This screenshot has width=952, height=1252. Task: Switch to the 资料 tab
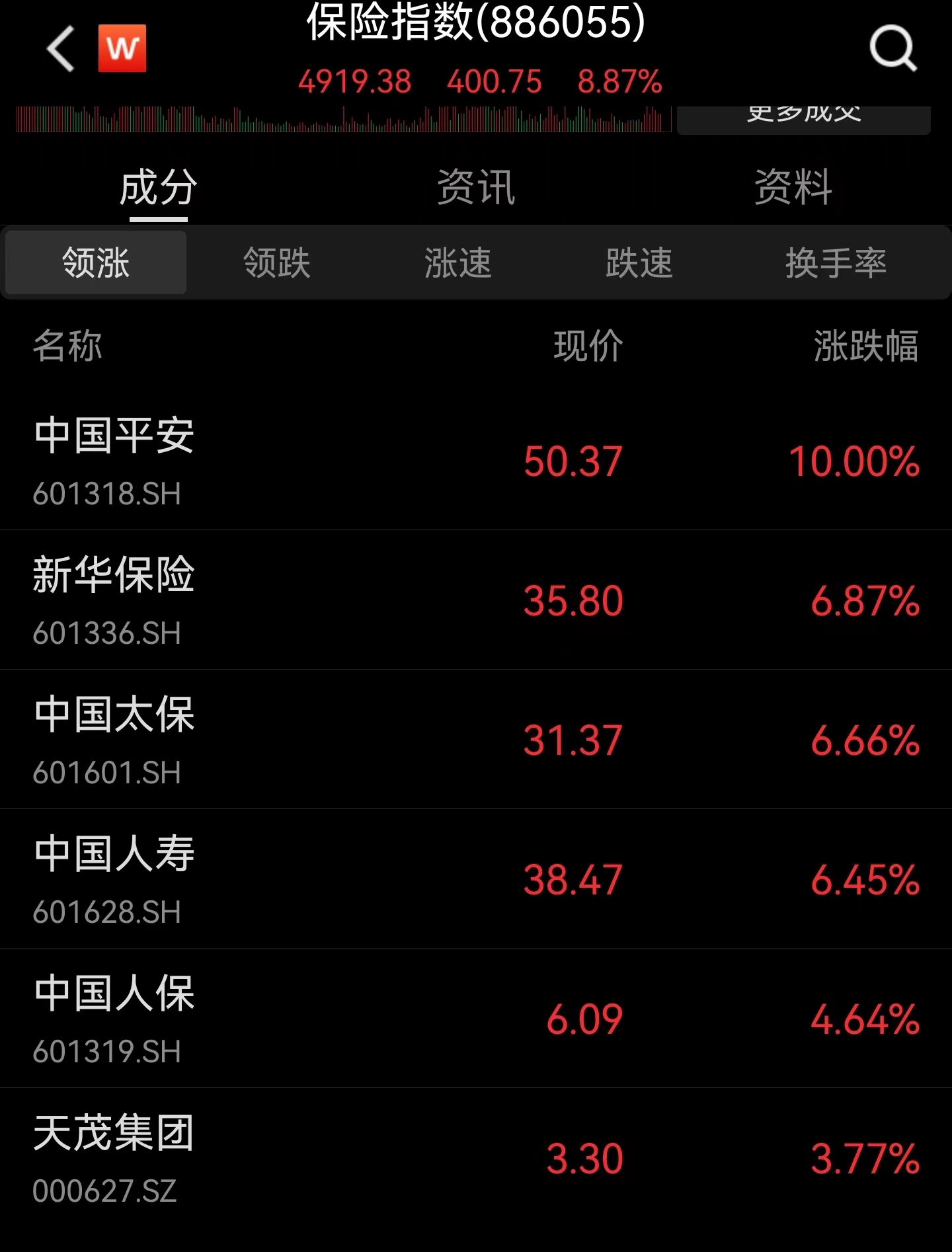[x=793, y=187]
